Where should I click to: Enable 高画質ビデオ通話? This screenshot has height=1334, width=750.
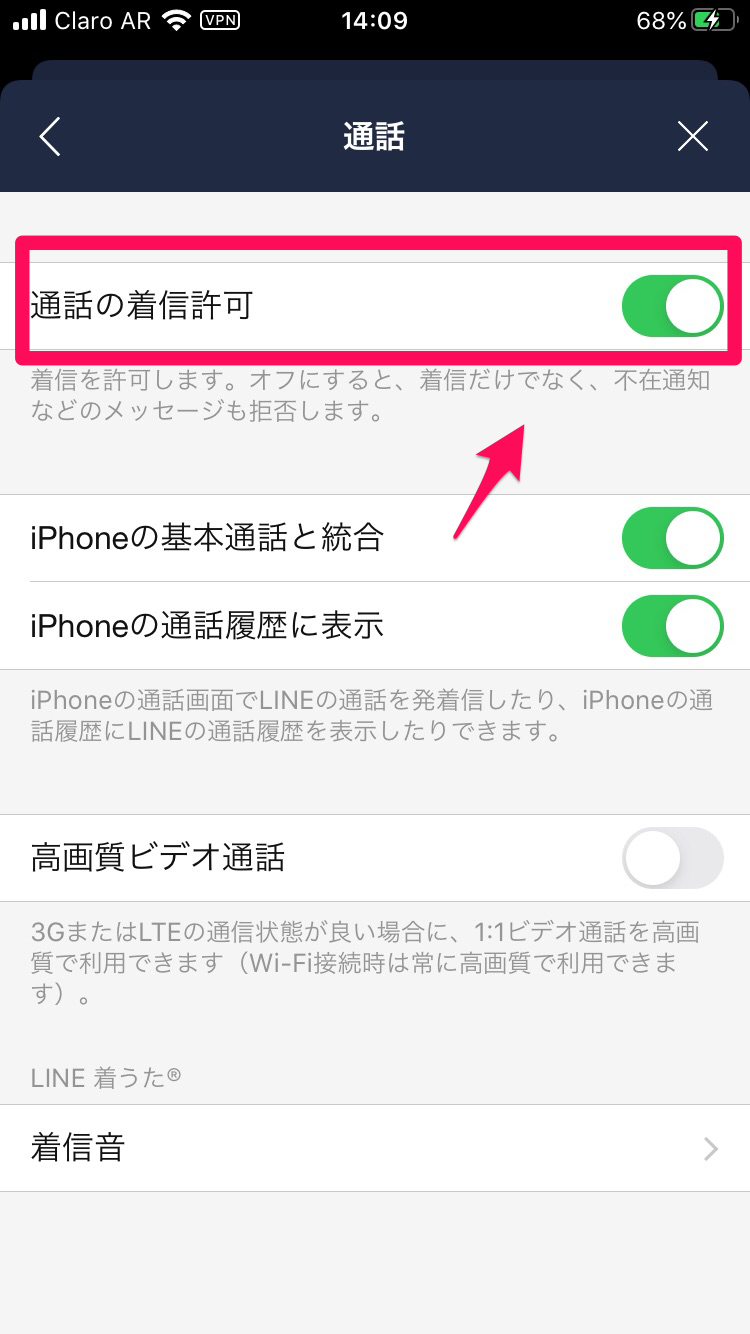click(672, 858)
